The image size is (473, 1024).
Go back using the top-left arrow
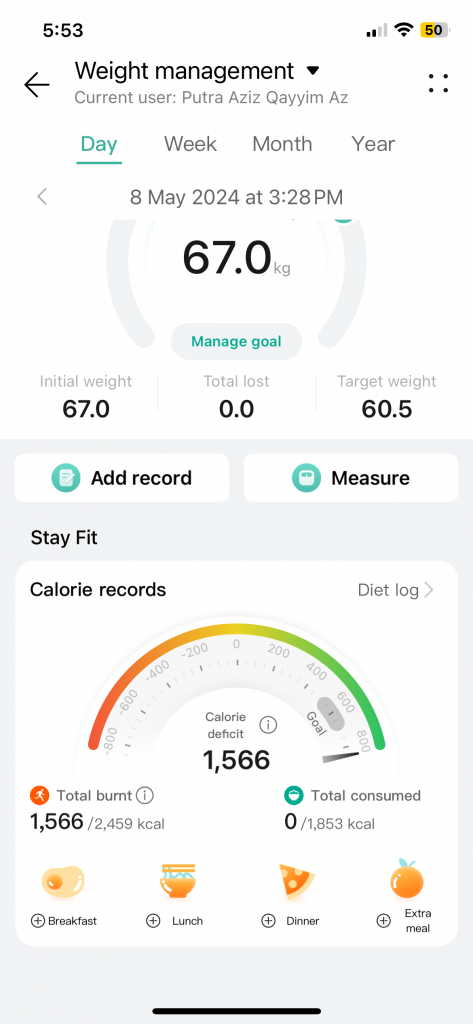[37, 85]
